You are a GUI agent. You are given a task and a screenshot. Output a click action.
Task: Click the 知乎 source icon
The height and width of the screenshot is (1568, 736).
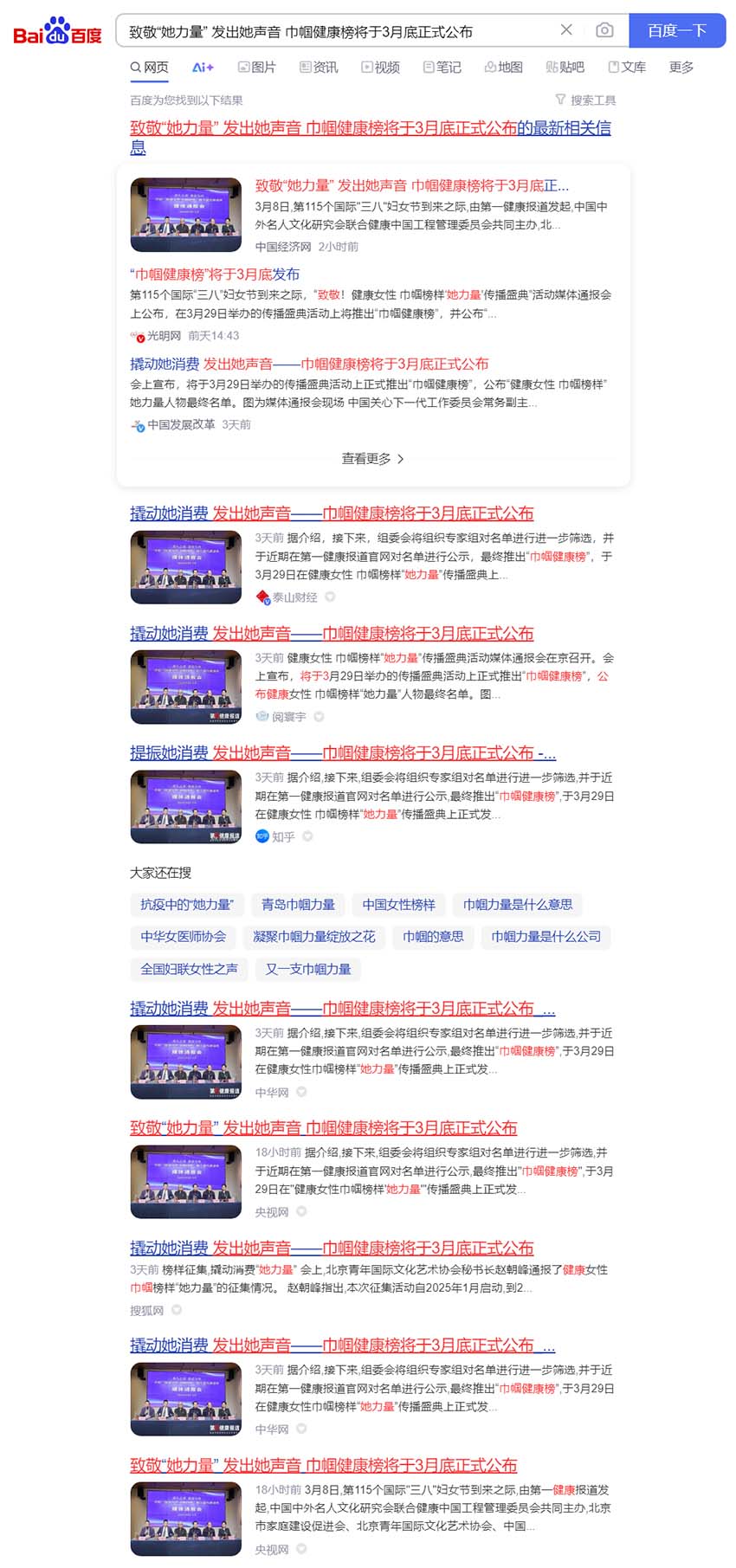[261, 836]
